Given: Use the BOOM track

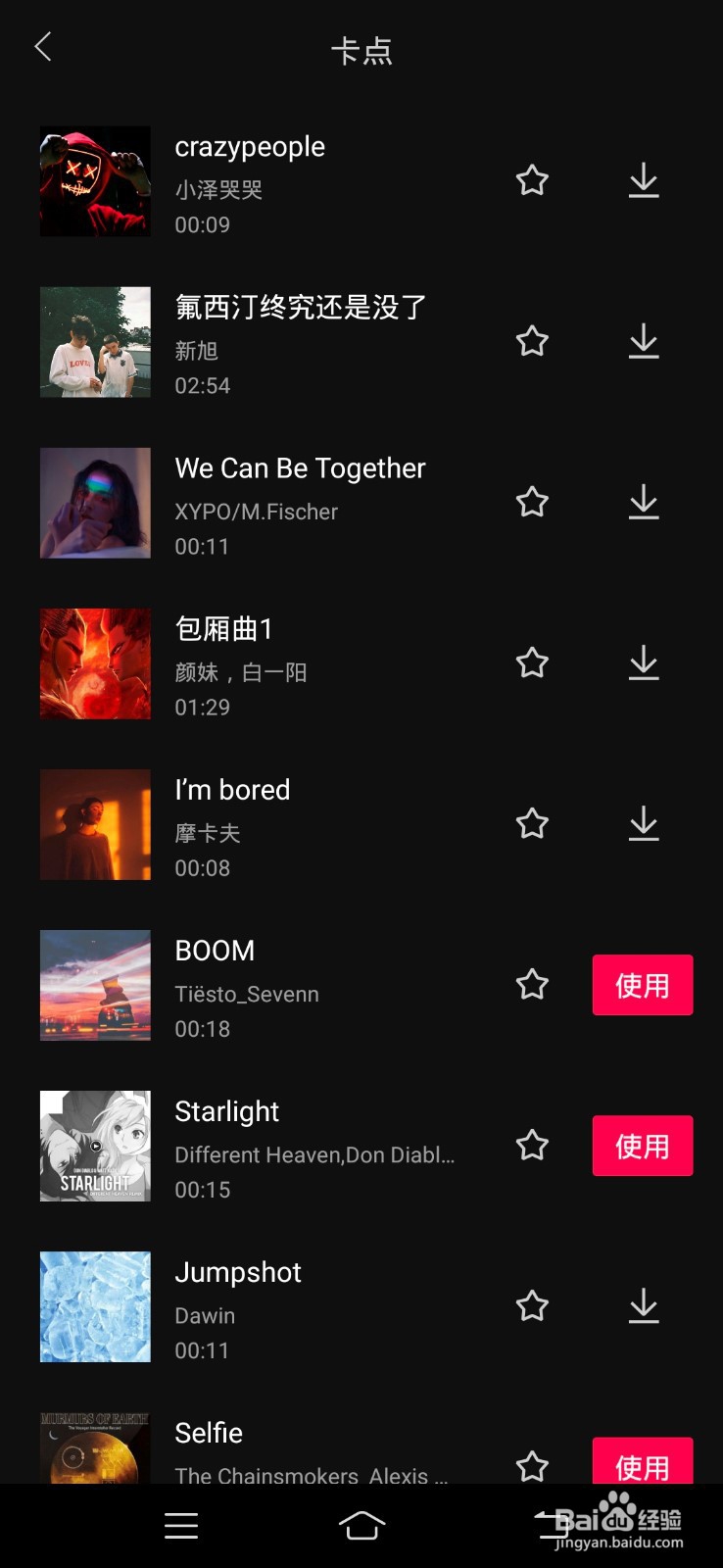Looking at the screenshot, I should point(642,985).
